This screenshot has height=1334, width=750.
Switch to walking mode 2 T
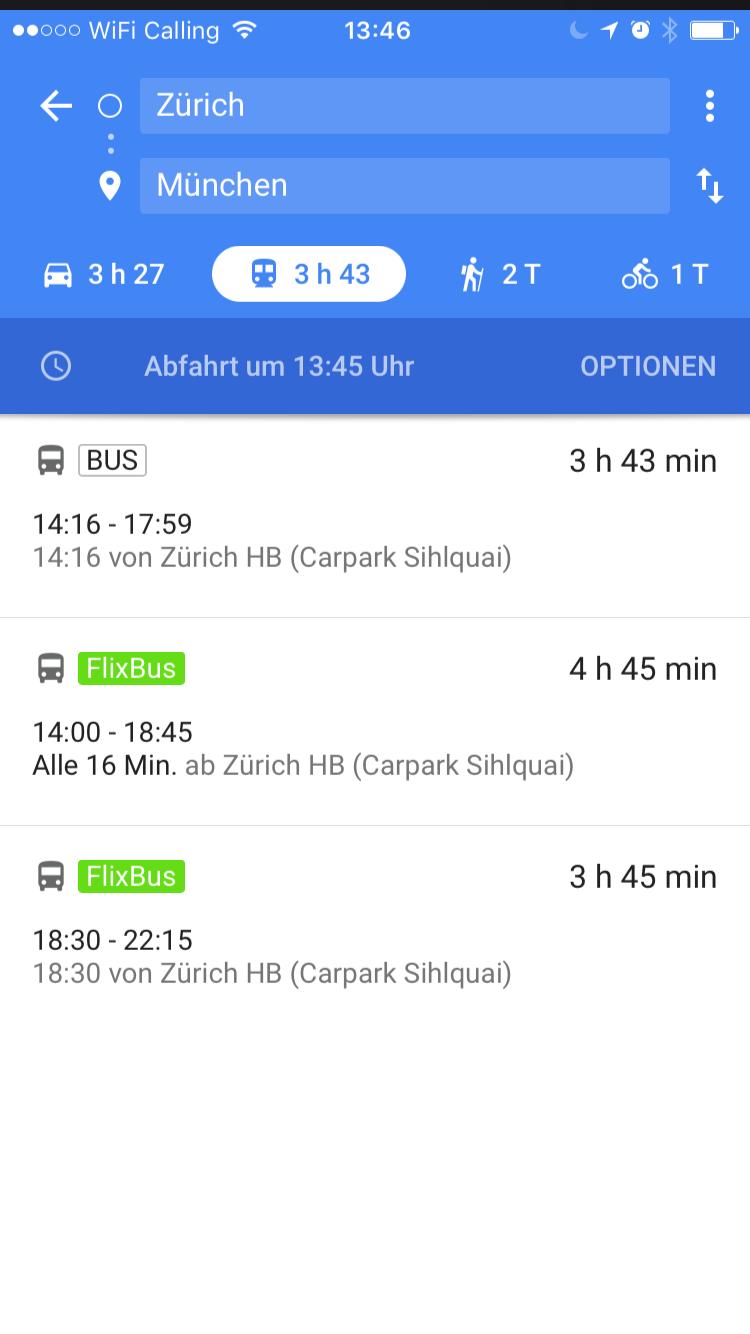coord(499,274)
